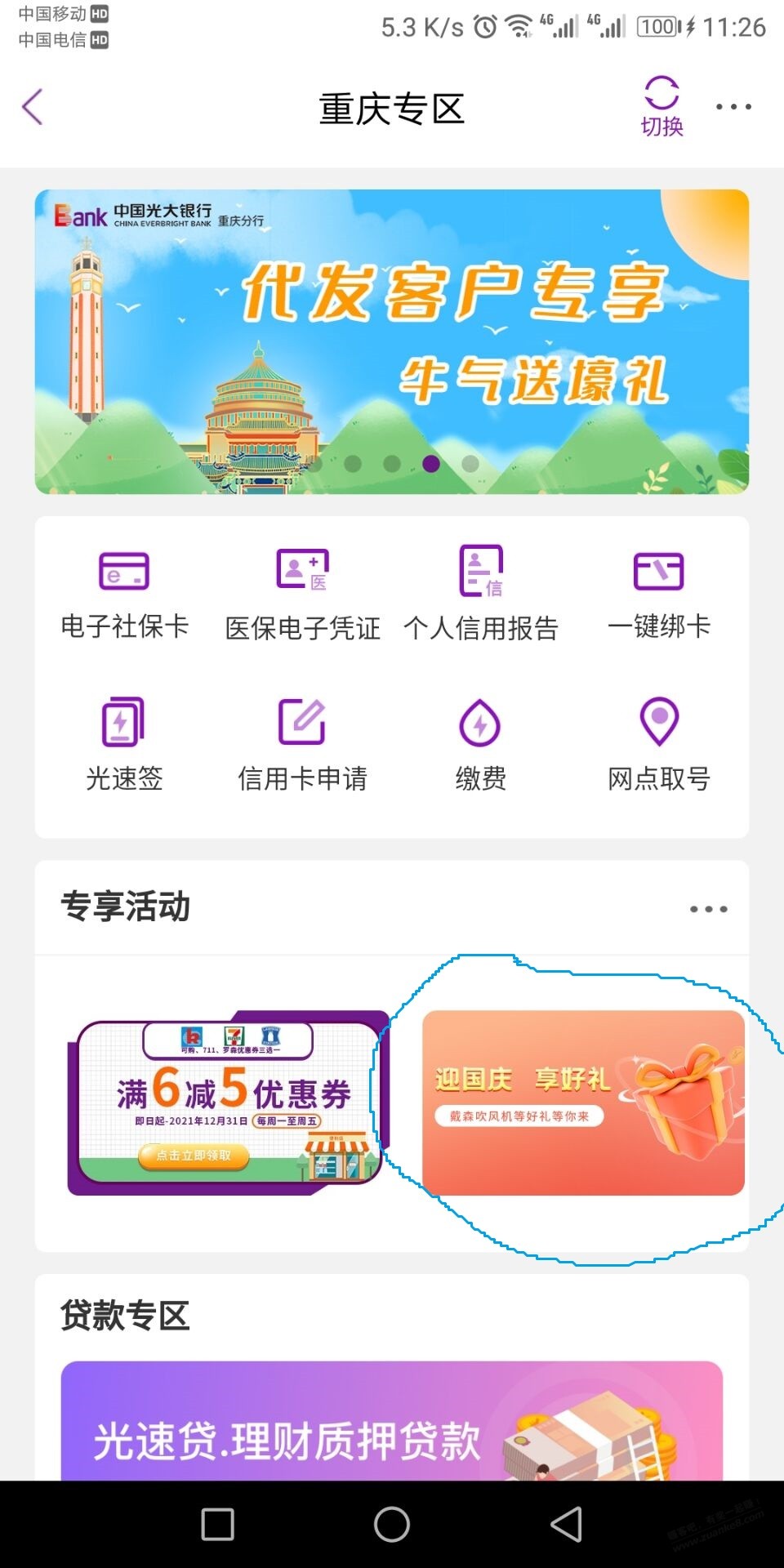Open the 满6减5优惠券 promotion card

coord(227,1102)
